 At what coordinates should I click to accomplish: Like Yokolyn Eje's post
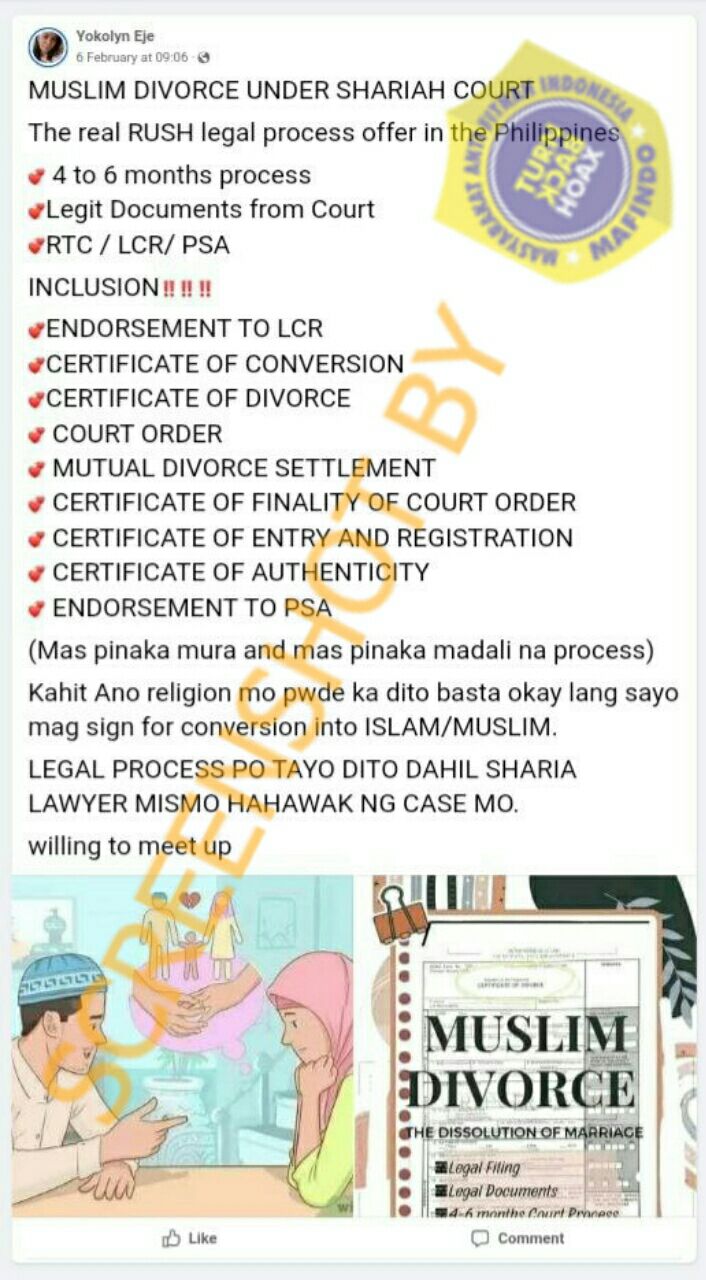(x=189, y=1238)
